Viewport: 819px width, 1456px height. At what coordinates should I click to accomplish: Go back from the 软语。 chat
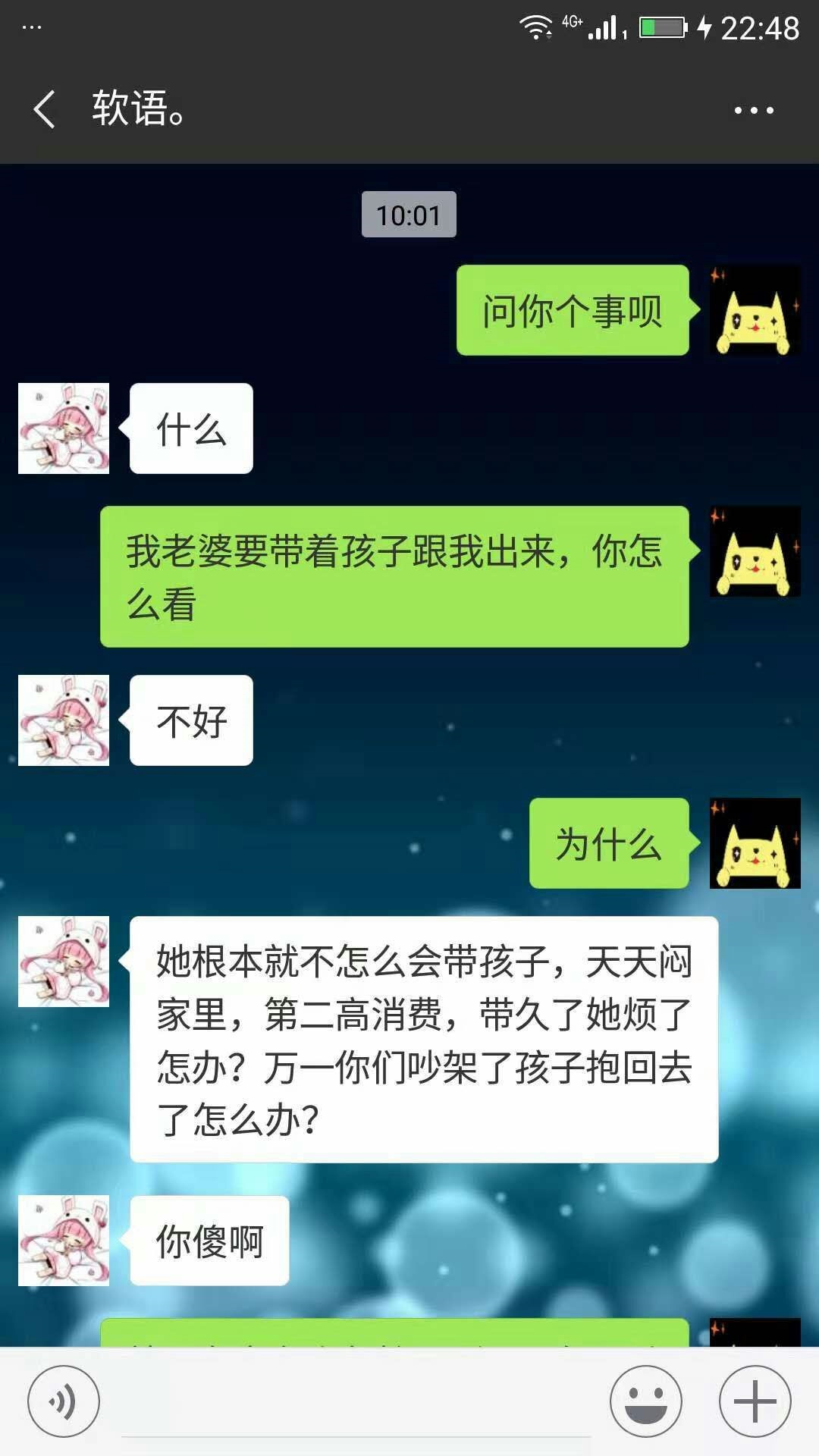coord(44,109)
